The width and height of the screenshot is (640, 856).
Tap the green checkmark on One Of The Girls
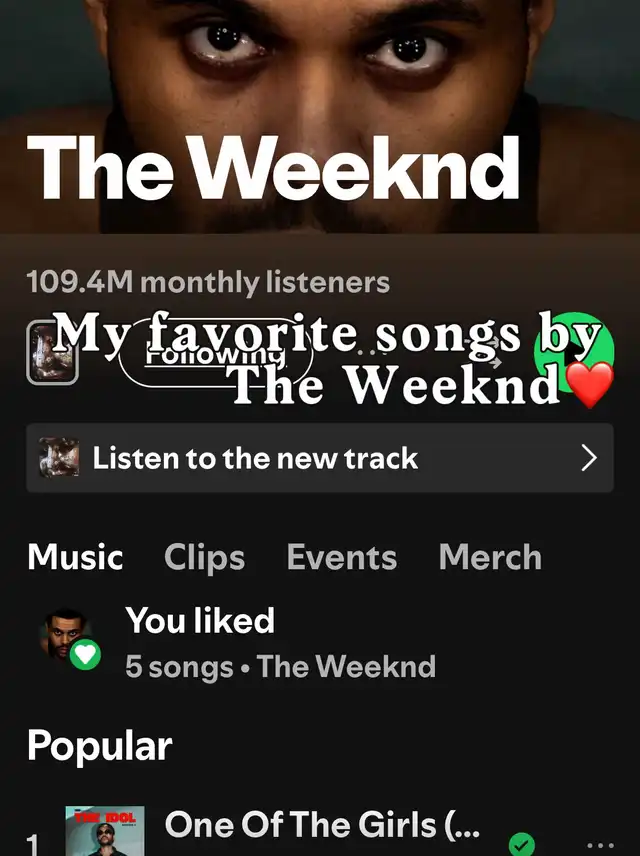pyautogui.click(x=521, y=845)
